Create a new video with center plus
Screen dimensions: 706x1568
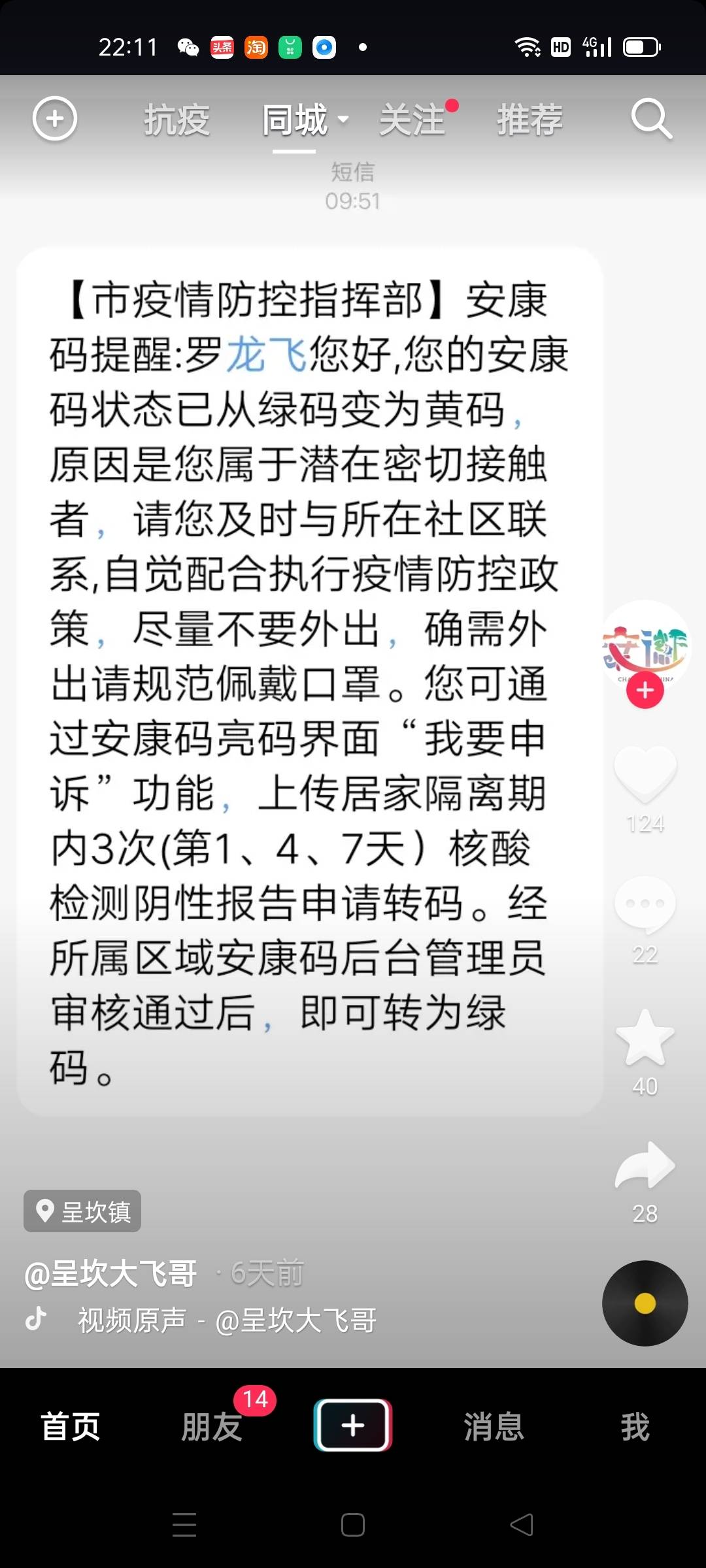click(353, 1425)
